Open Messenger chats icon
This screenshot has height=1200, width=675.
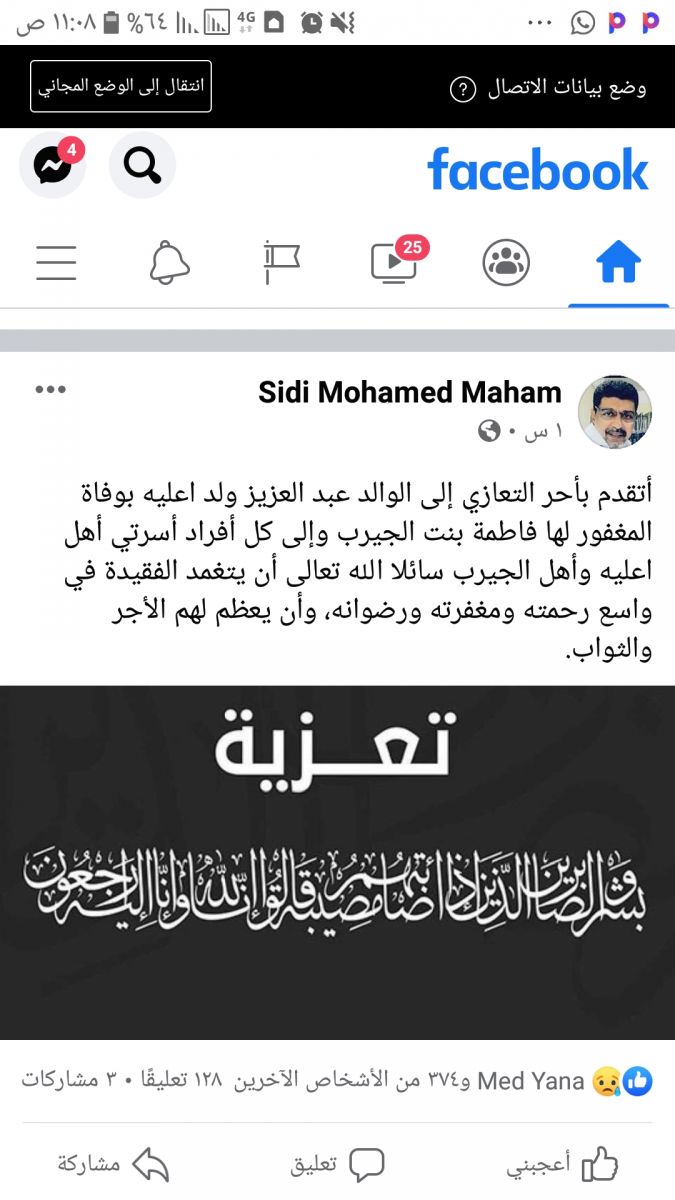[x=52, y=166]
